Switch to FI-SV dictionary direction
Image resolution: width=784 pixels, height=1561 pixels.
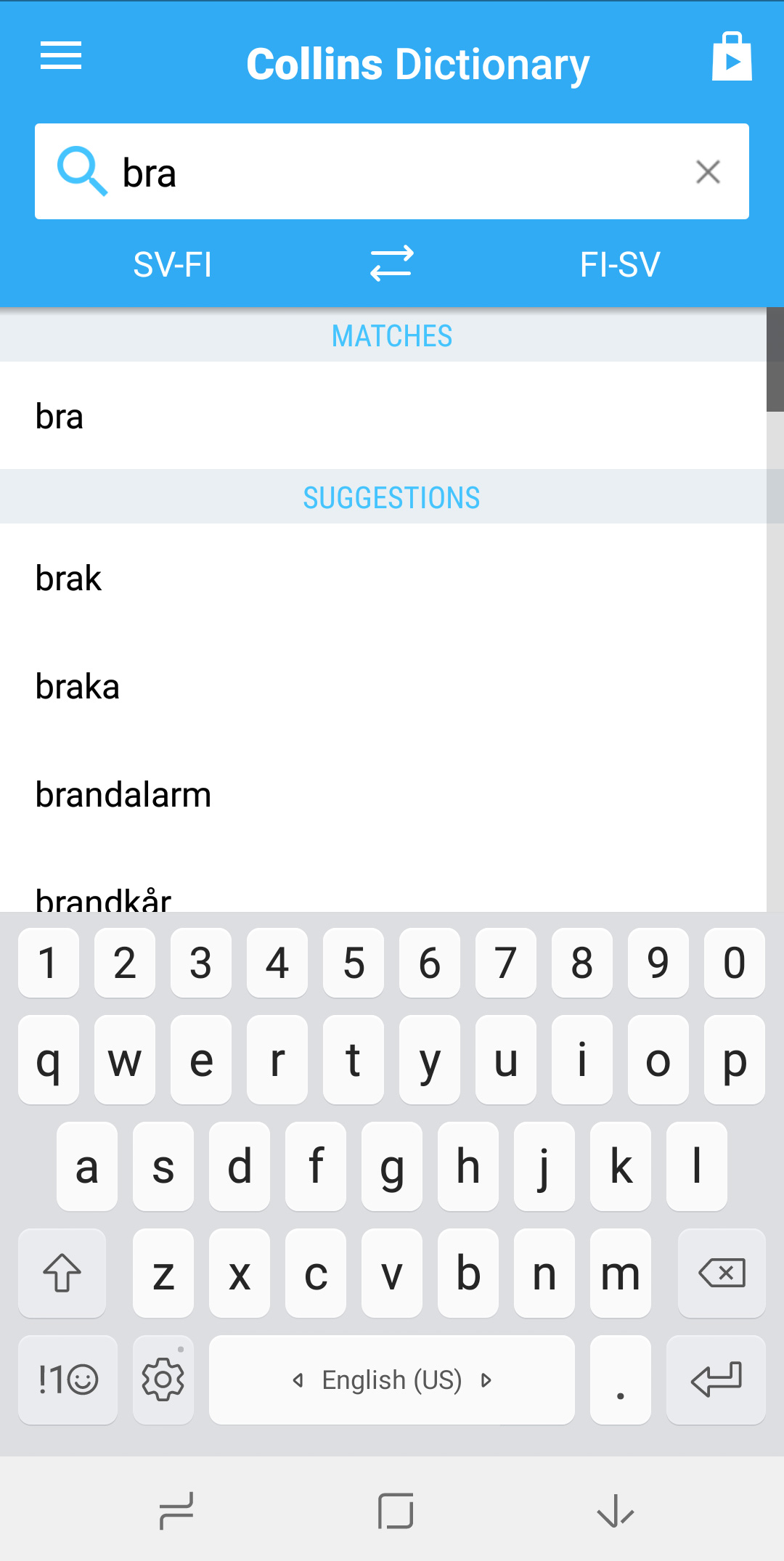620,264
